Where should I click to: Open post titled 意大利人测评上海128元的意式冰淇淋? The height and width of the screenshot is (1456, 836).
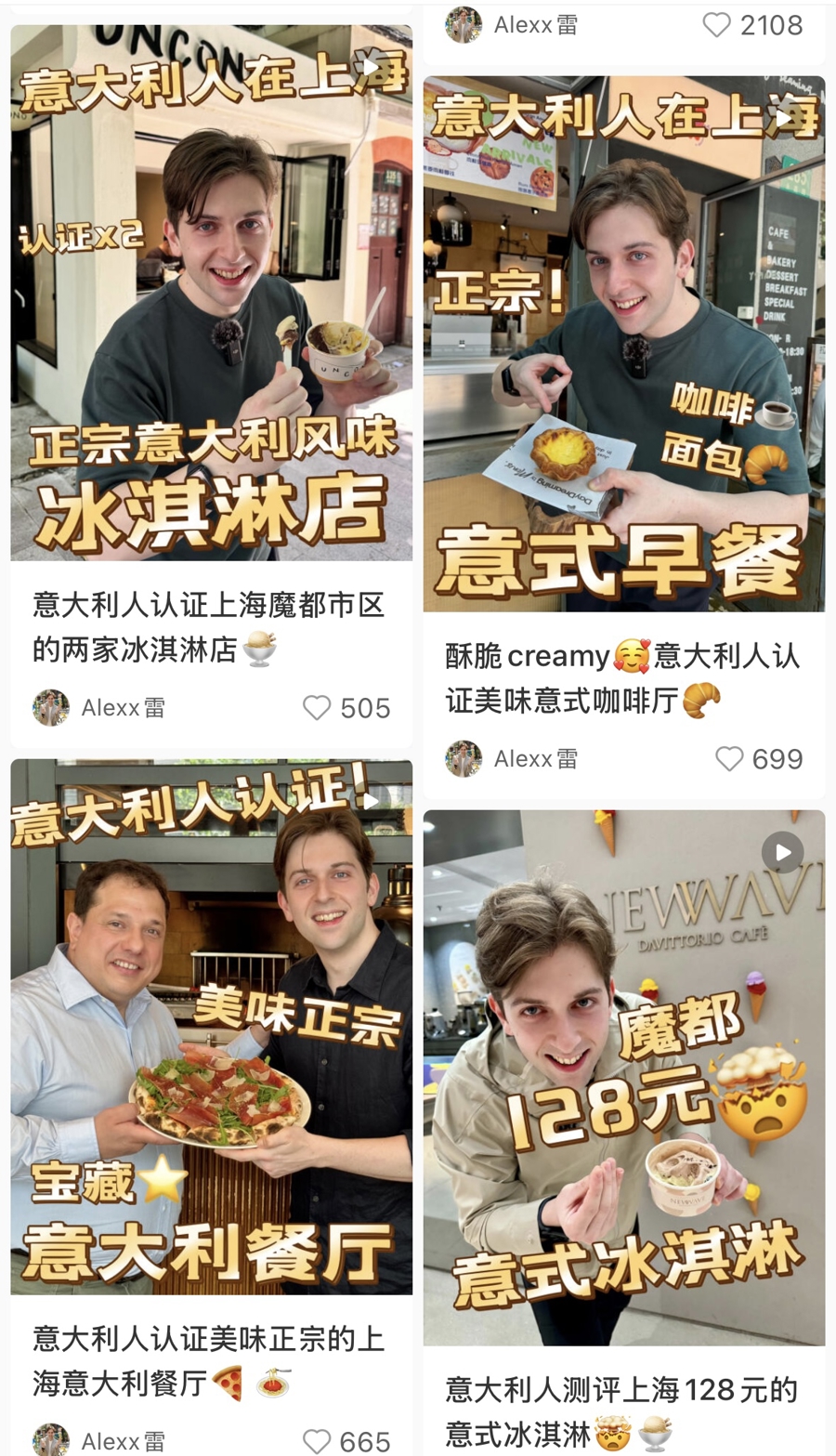click(621, 1411)
